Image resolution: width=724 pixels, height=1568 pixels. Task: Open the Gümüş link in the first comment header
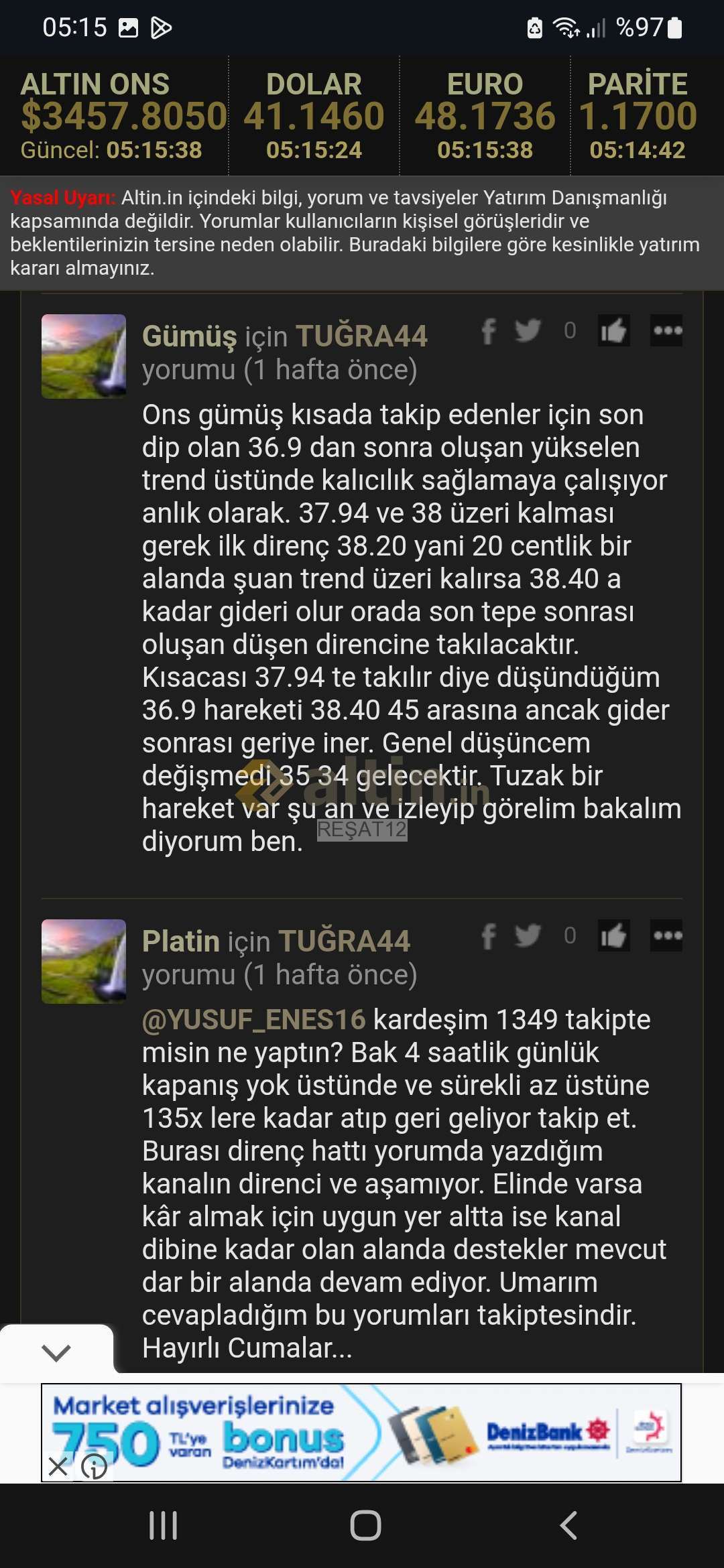click(189, 336)
